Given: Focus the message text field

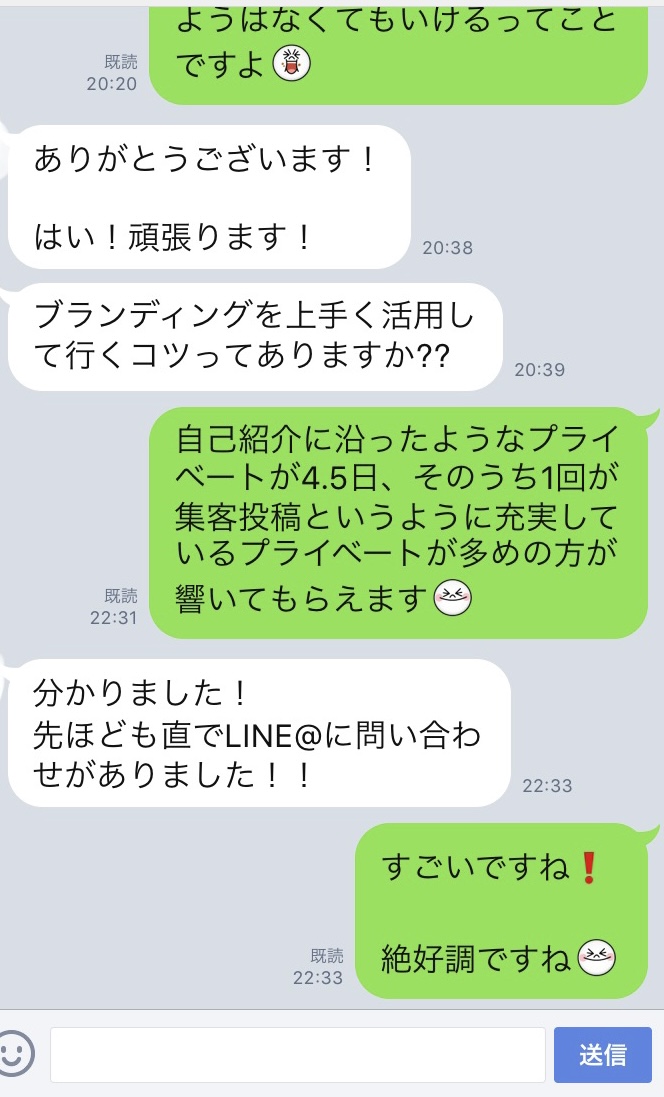Looking at the screenshot, I should tap(297, 1054).
